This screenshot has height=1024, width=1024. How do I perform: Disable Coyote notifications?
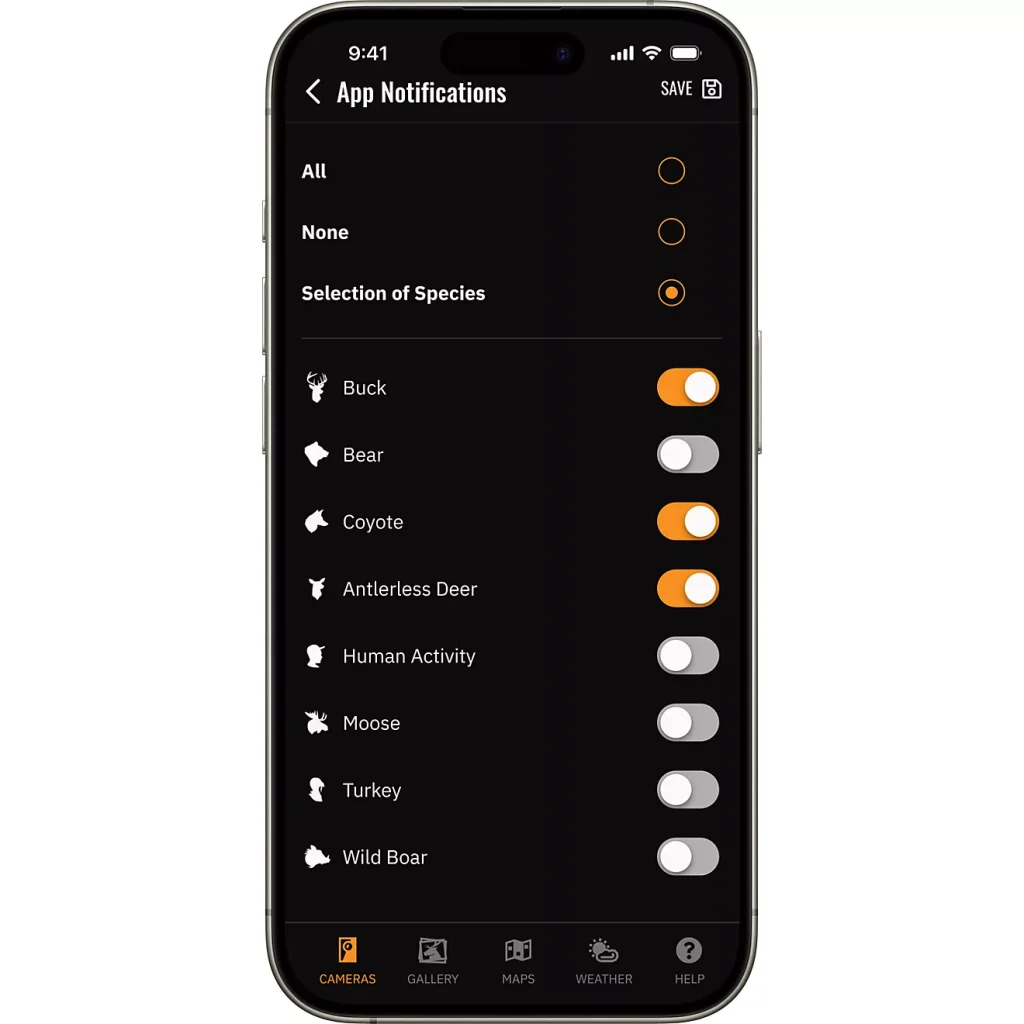pos(687,521)
